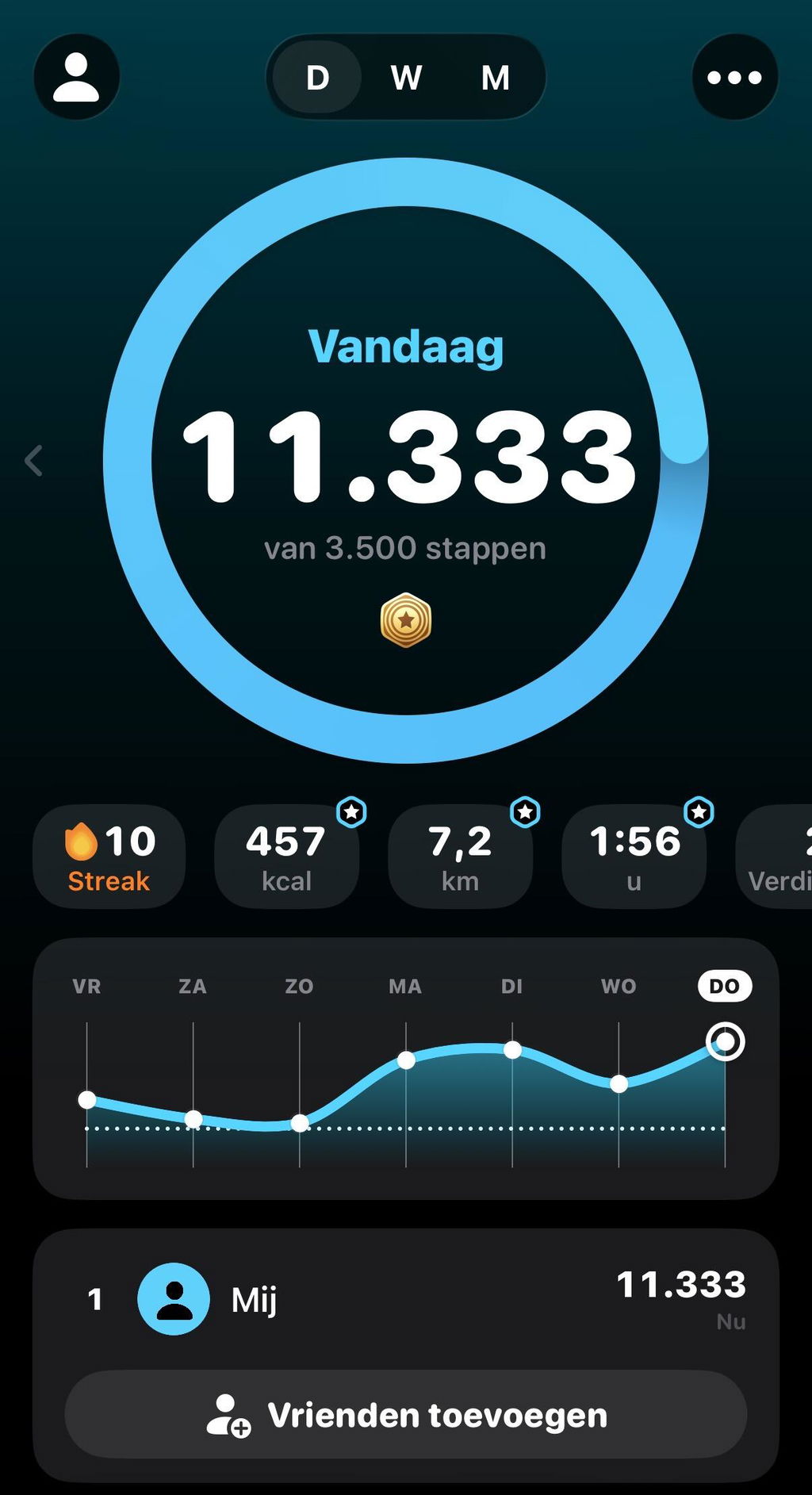Screen dimensions: 812x1495
Task: Open the profile icon
Action: [x=76, y=77]
